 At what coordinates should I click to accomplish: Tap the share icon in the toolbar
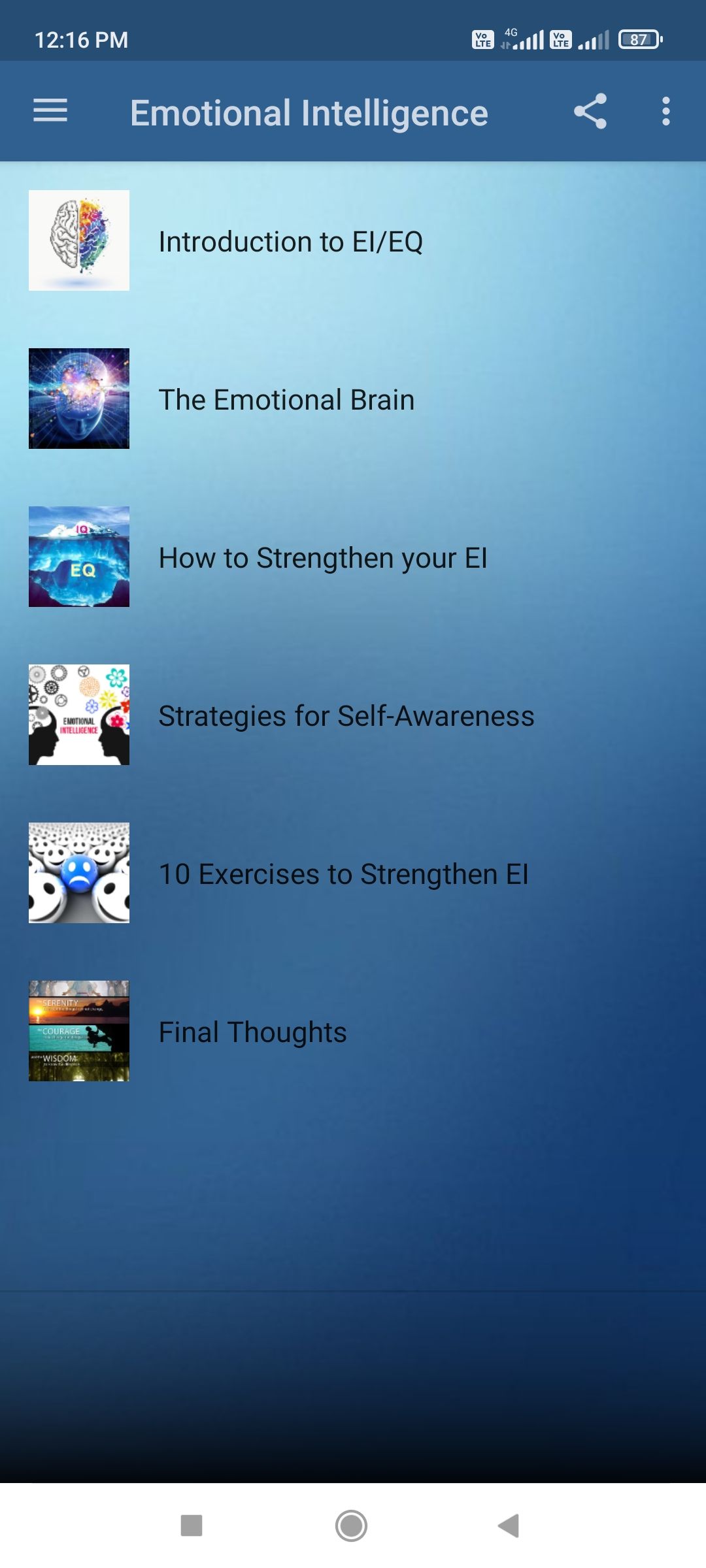[590, 111]
